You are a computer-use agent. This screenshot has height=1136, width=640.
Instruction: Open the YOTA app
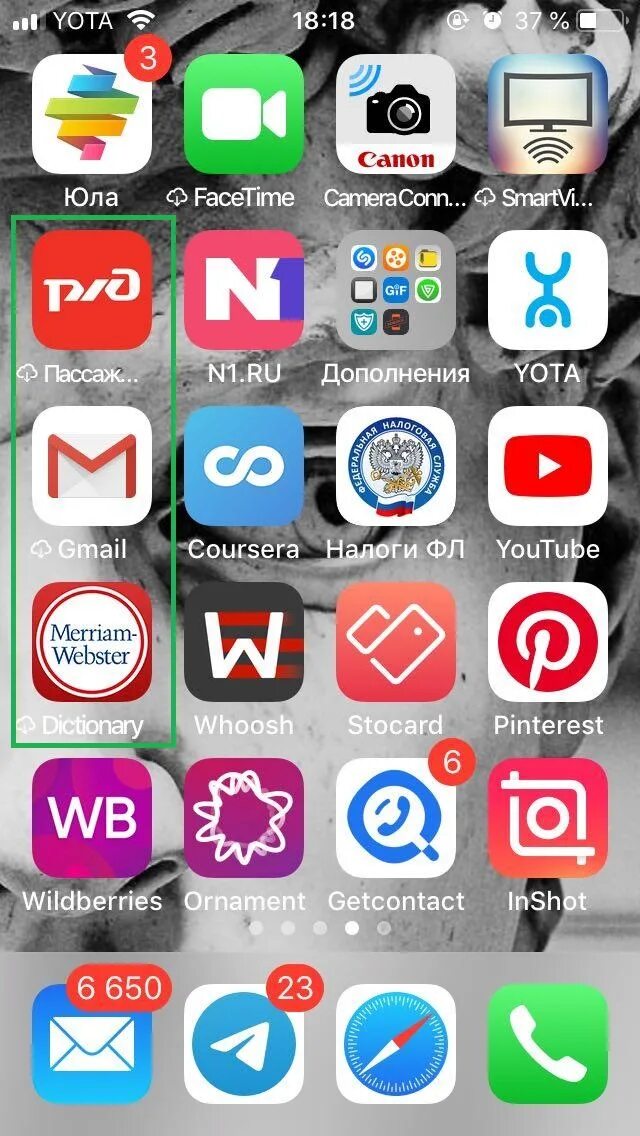[548, 290]
